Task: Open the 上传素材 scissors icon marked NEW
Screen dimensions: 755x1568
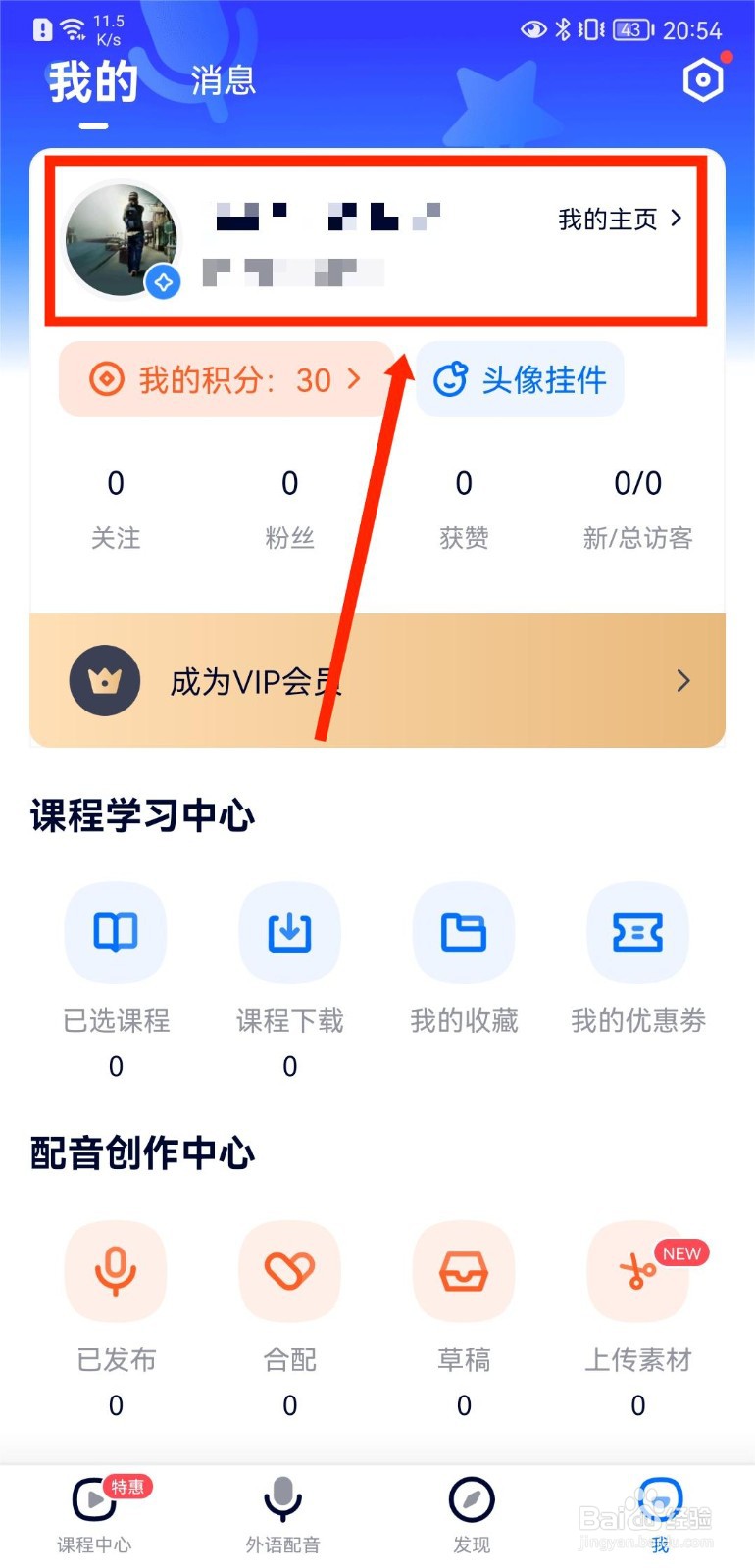Action: [x=637, y=1271]
